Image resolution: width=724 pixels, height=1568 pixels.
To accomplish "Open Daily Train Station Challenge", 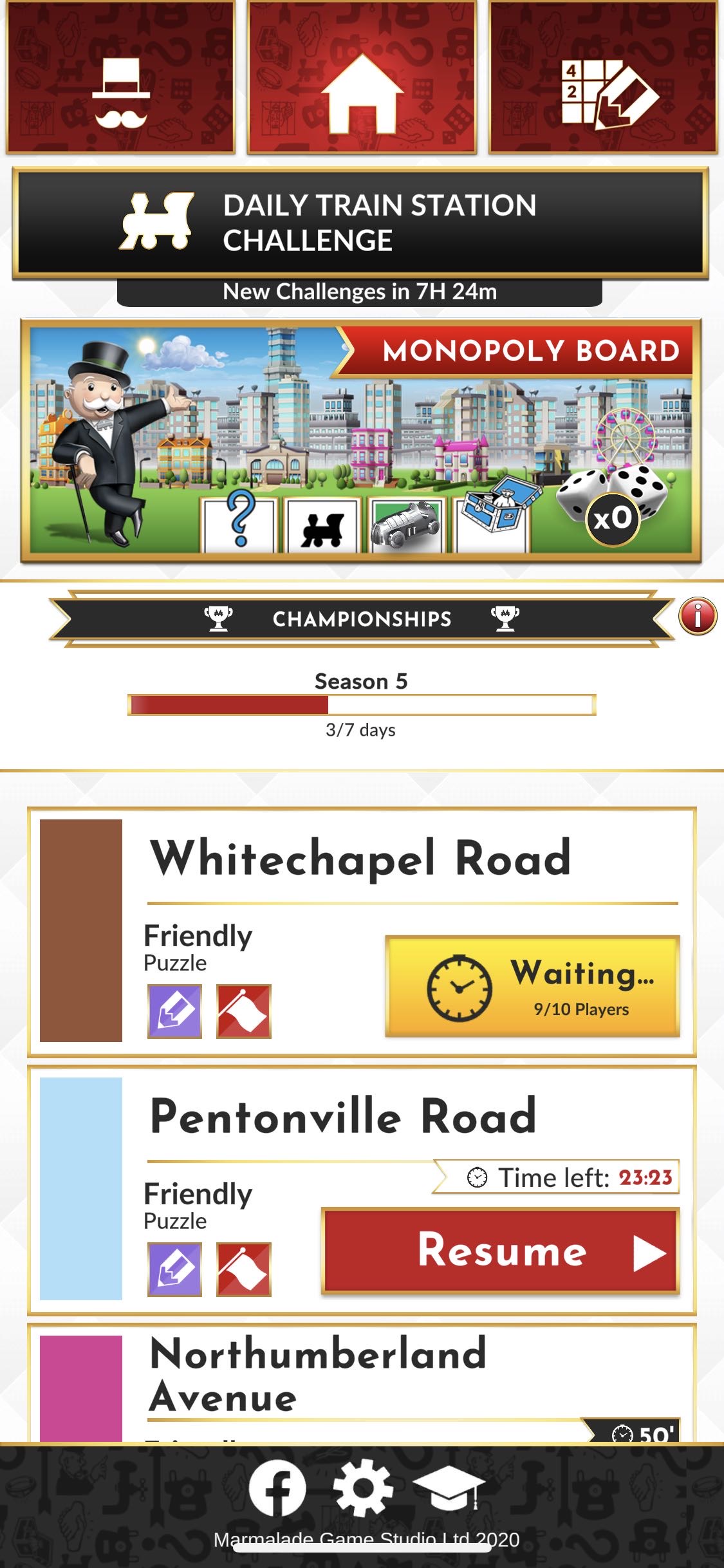I will point(360,223).
